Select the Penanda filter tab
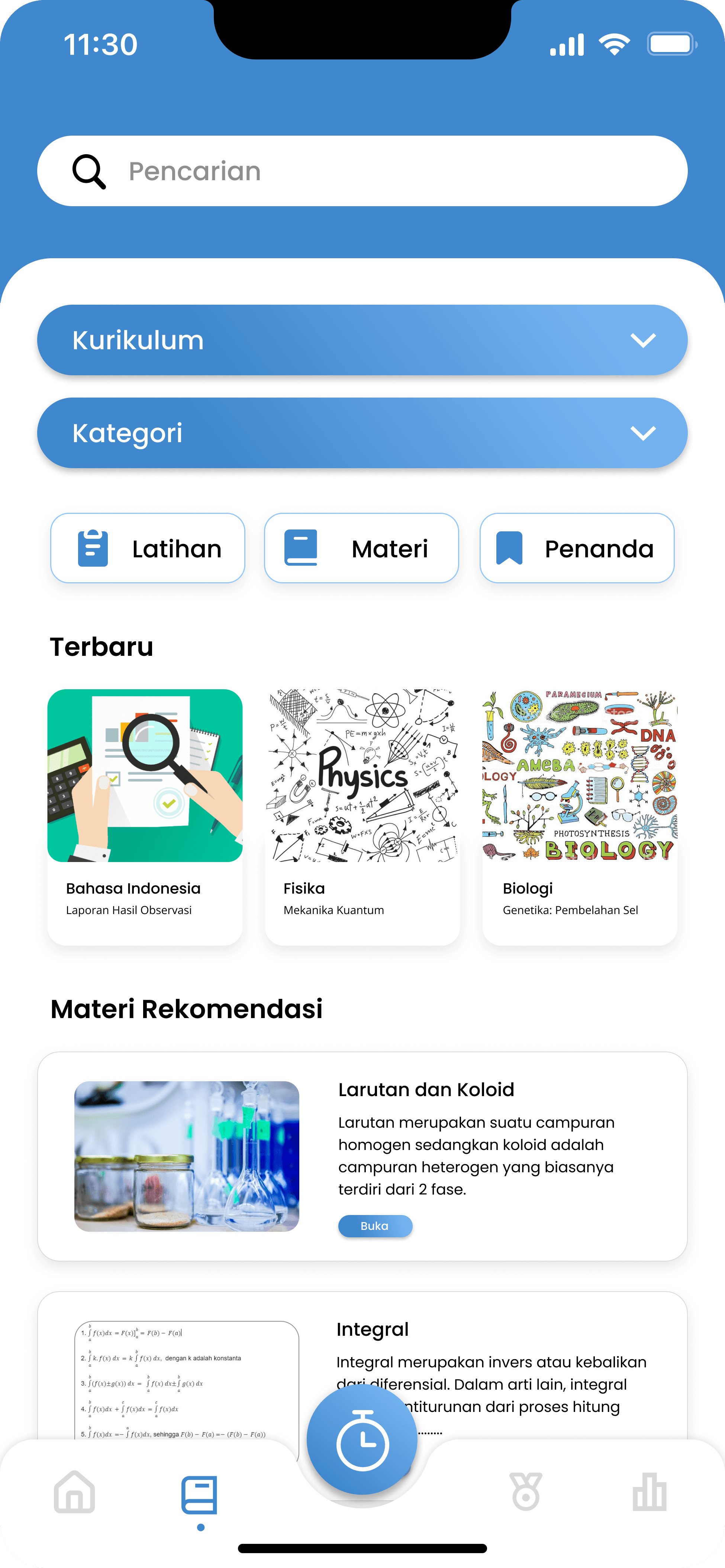Viewport: 725px width, 1568px height. (576, 547)
